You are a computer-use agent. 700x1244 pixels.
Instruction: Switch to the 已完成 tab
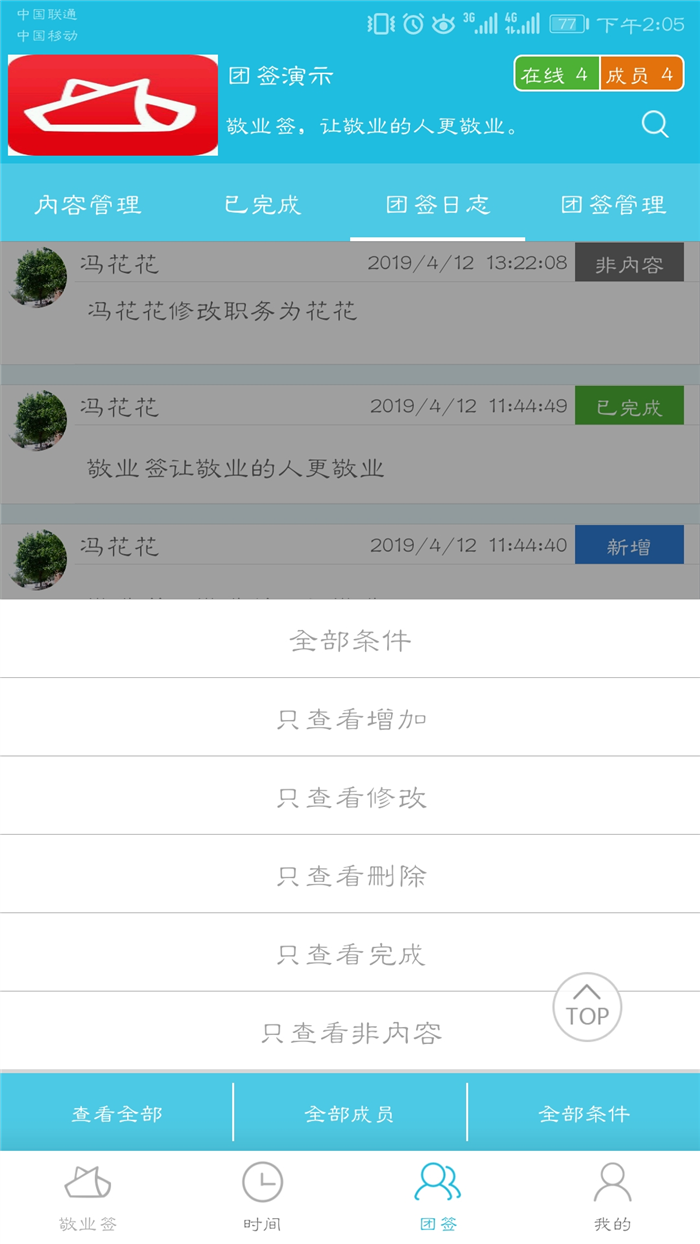coord(262,205)
